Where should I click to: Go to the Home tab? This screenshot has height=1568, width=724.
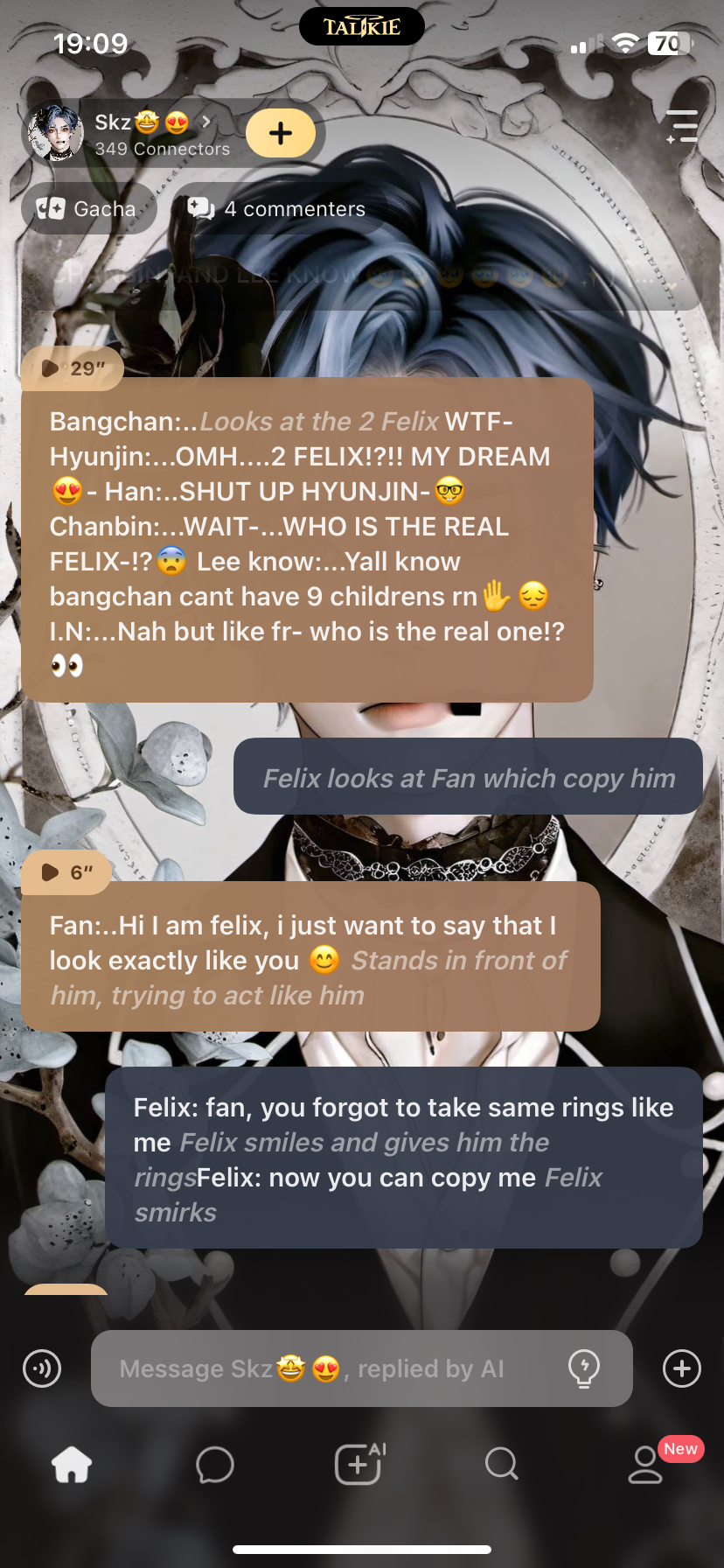pyautogui.click(x=72, y=1464)
